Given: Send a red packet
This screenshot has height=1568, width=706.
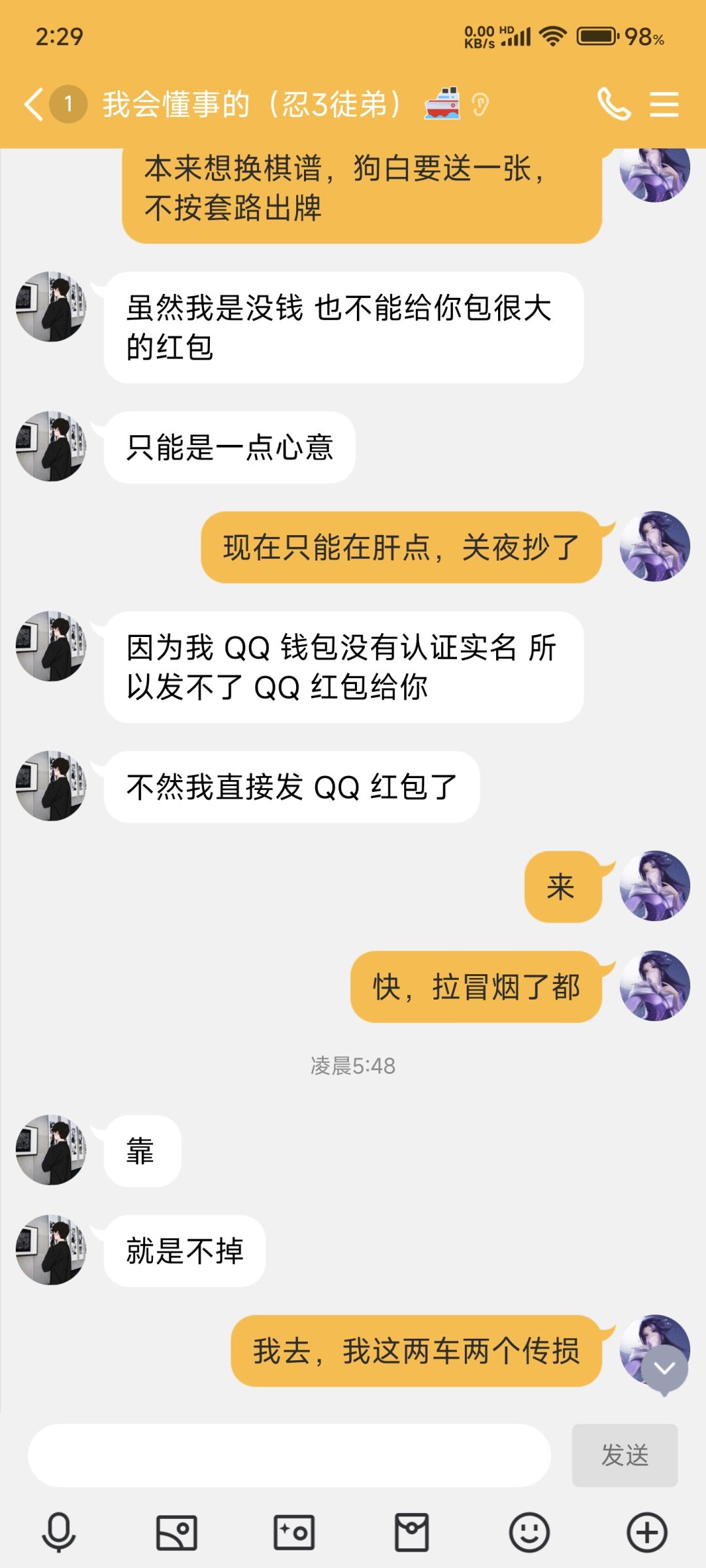Looking at the screenshot, I should (x=412, y=1532).
